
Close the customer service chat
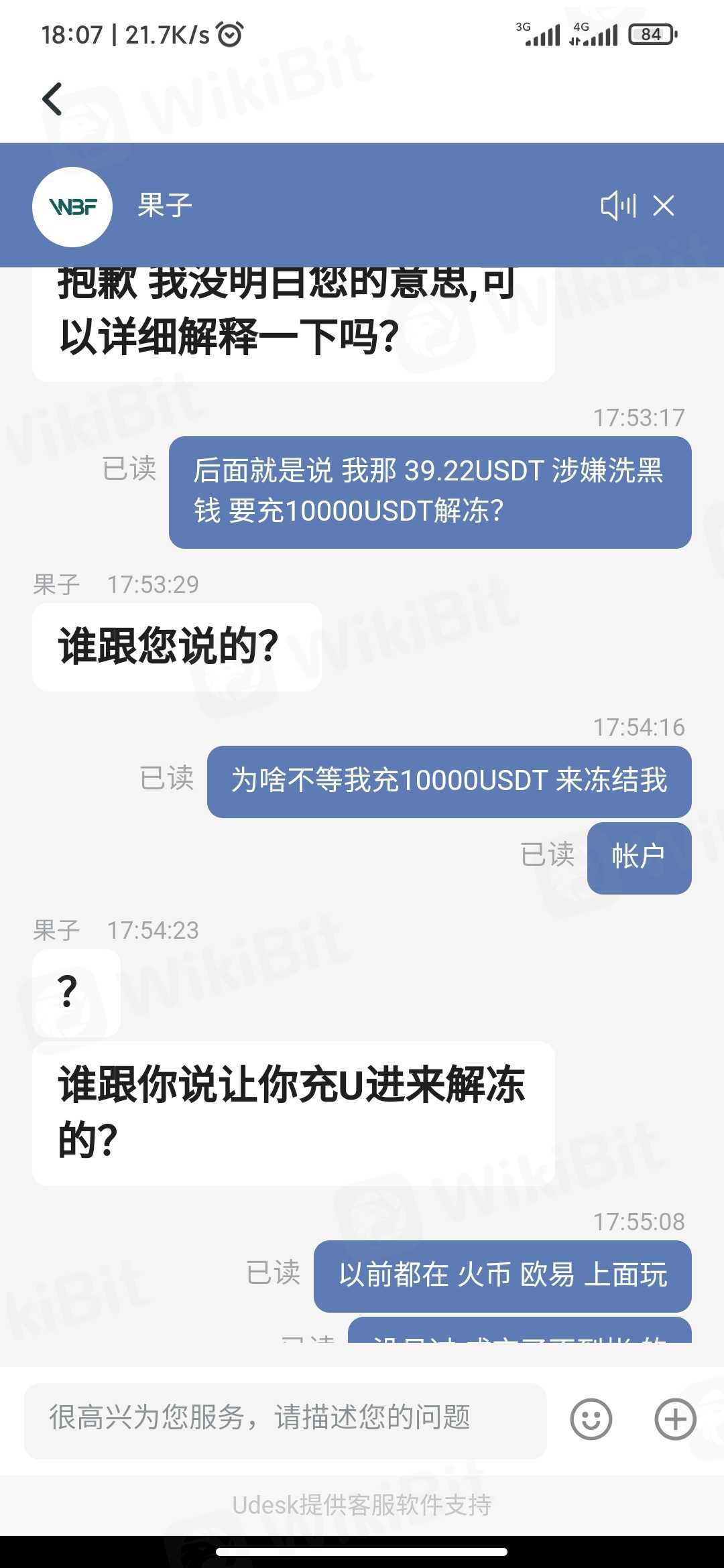point(664,206)
